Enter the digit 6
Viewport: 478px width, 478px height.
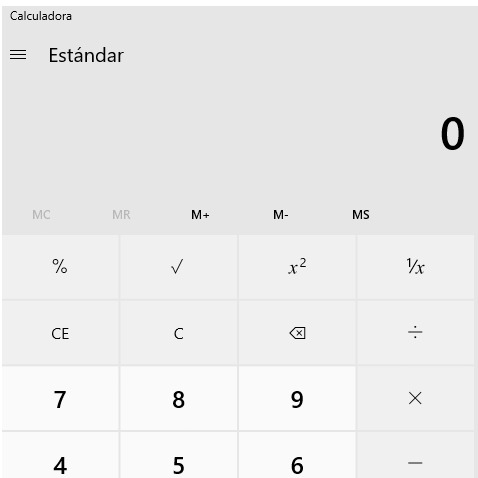297,455
